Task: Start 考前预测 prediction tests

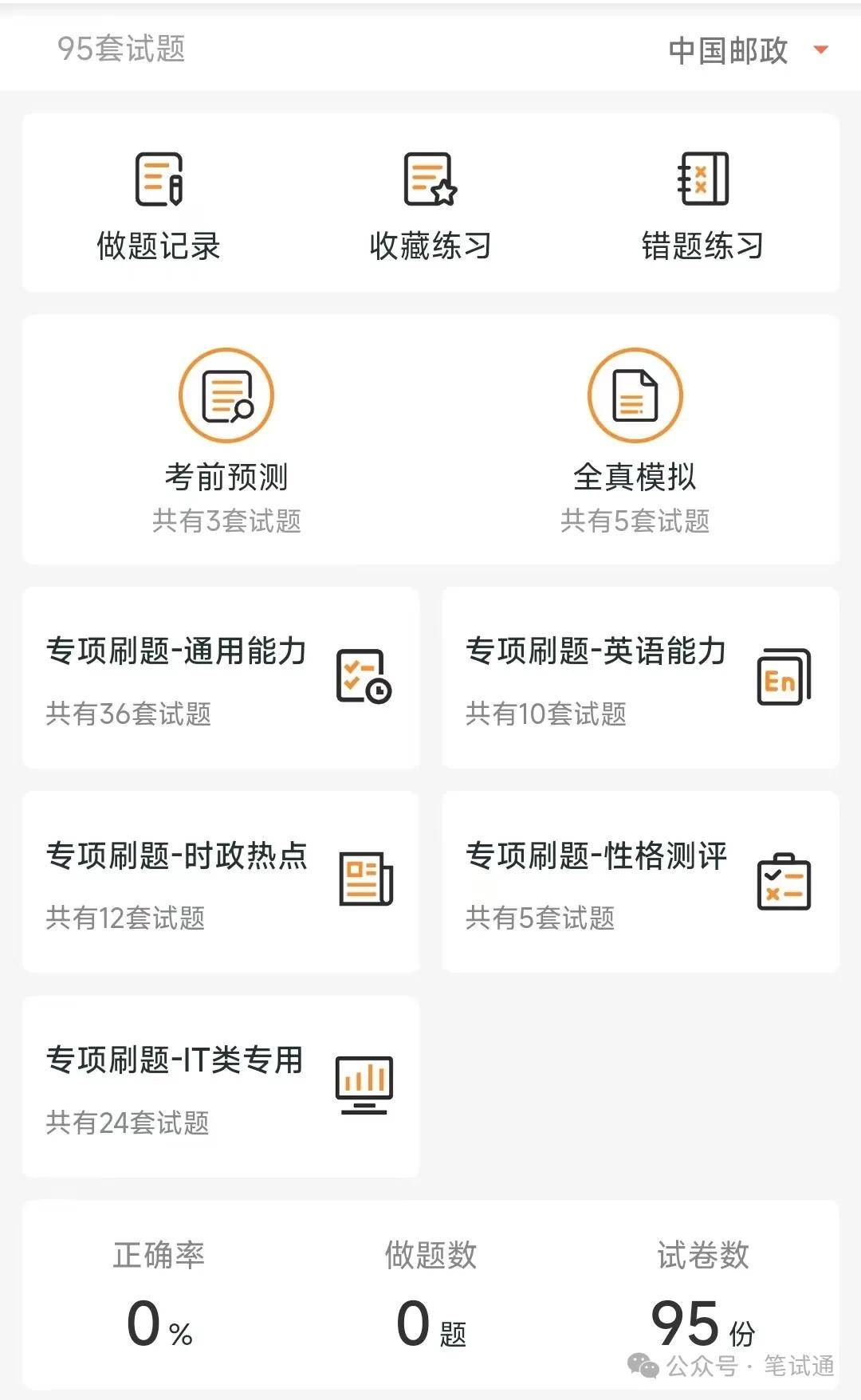Action: click(x=226, y=440)
